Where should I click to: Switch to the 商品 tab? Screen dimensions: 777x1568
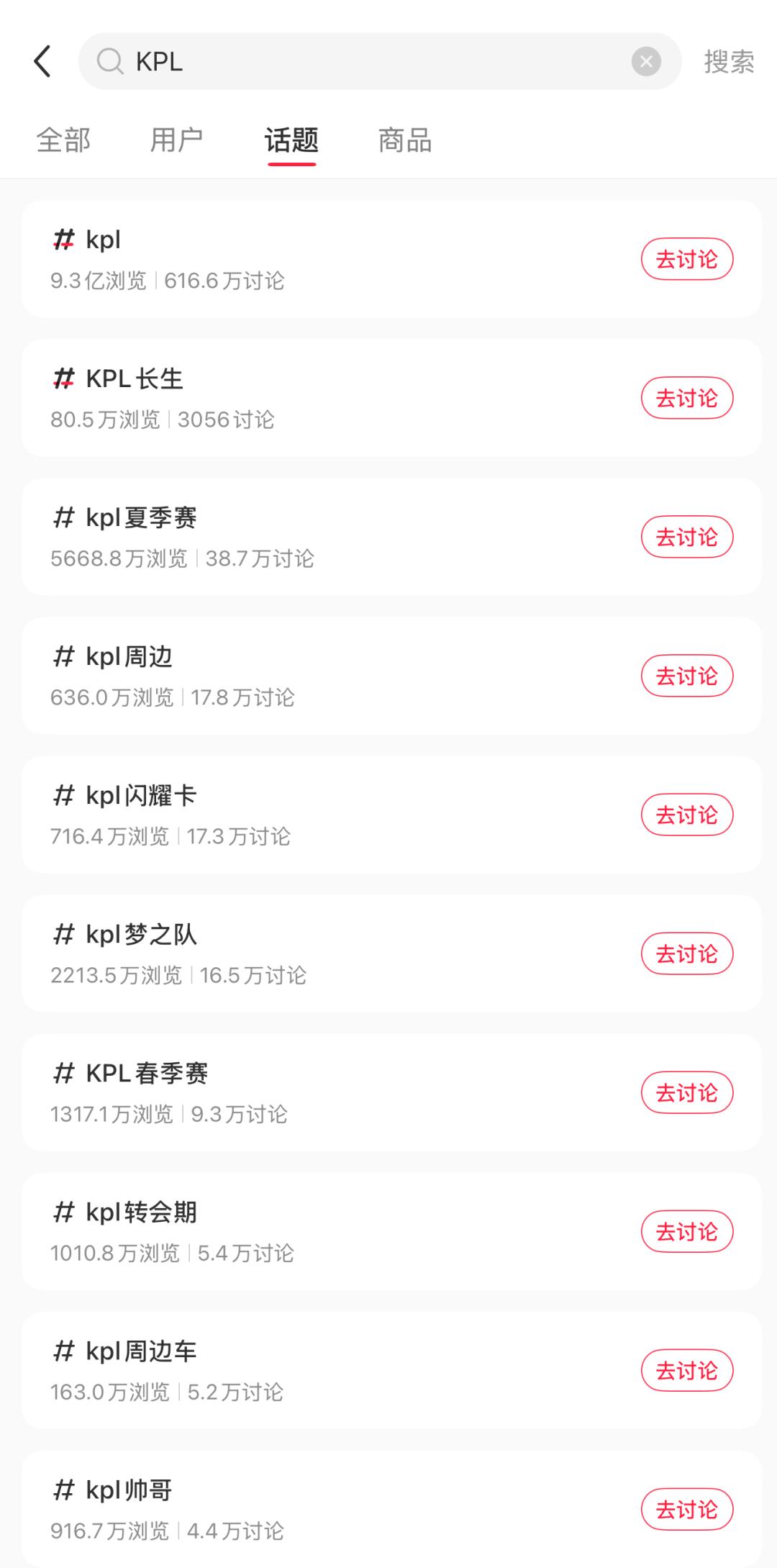[405, 140]
